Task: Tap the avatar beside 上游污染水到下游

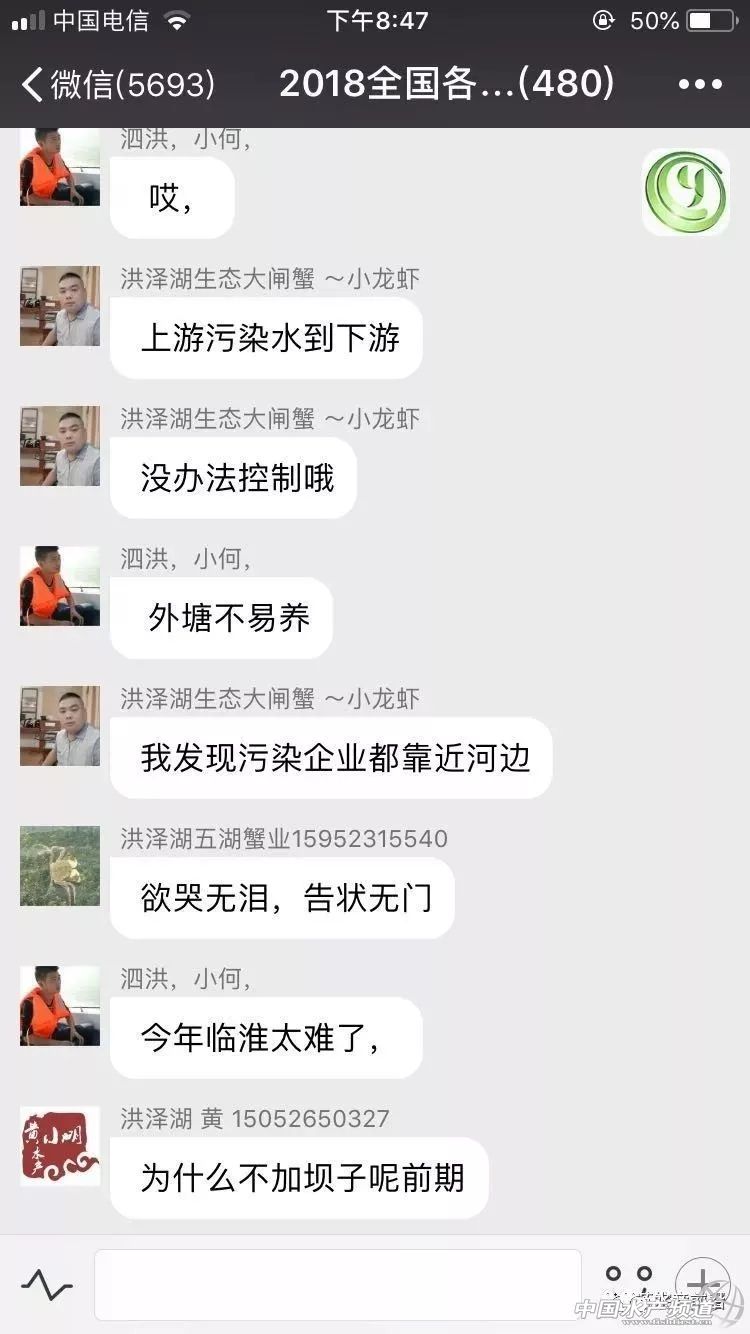Action: [x=60, y=306]
